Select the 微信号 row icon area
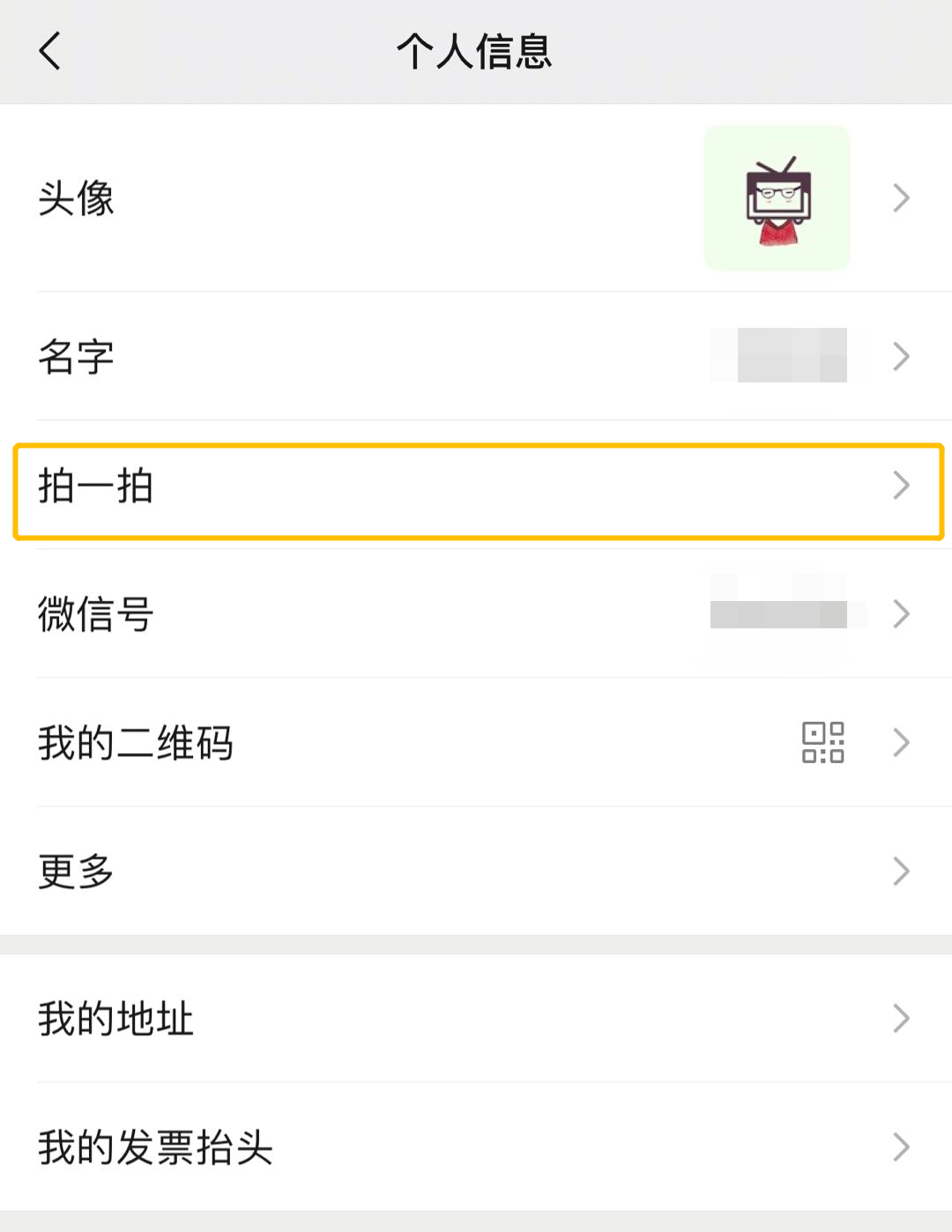The height and width of the screenshot is (1232, 952). [901, 613]
